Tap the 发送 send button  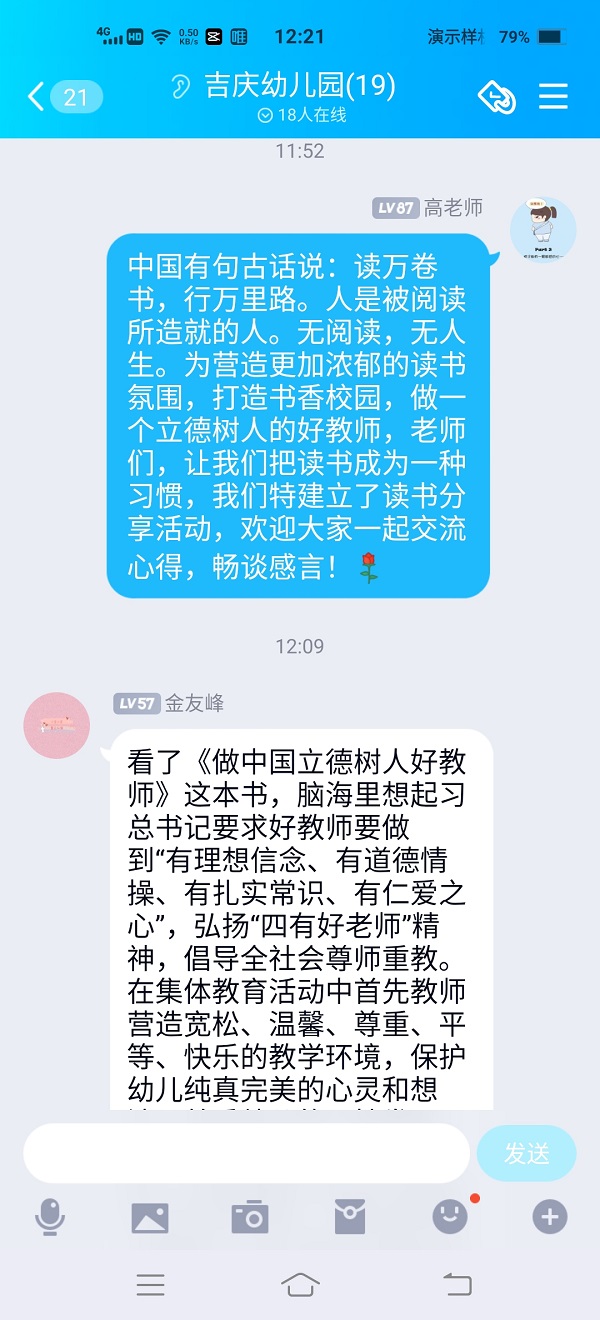[x=526, y=1153]
